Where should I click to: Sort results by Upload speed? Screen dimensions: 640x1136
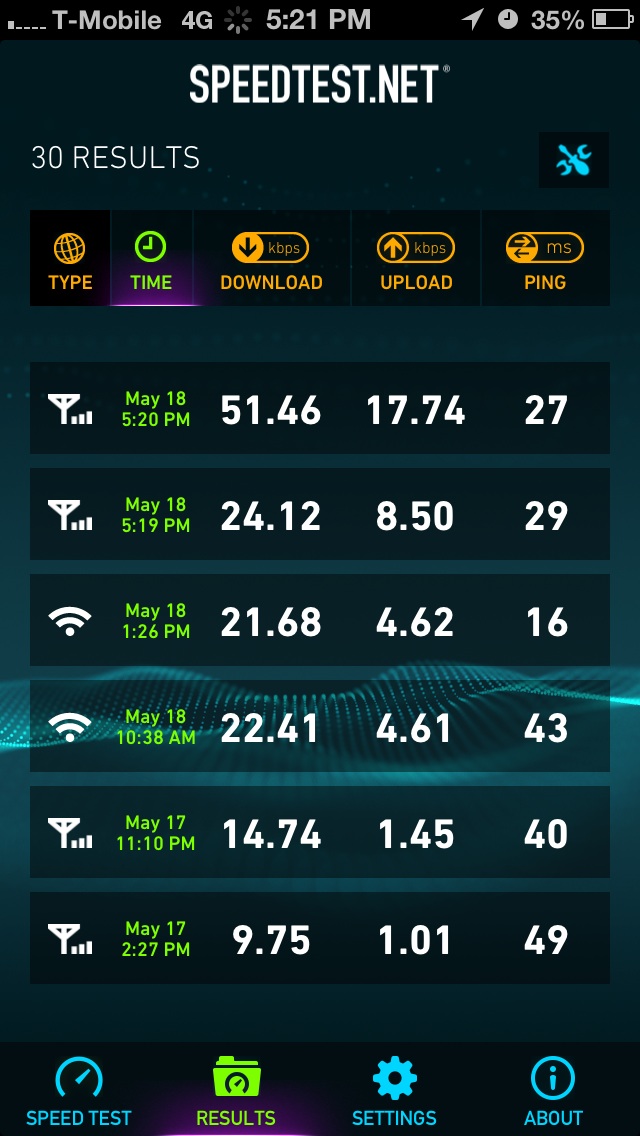pyautogui.click(x=416, y=258)
